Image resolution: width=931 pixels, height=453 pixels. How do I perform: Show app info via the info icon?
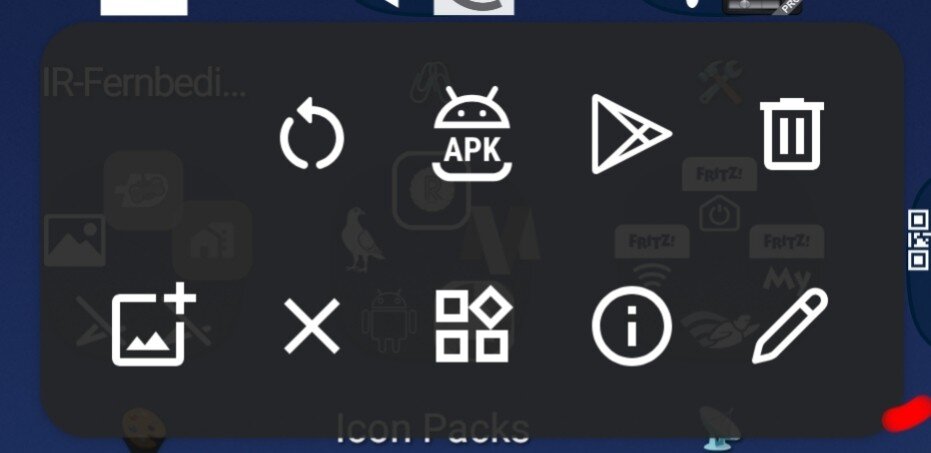tap(631, 326)
